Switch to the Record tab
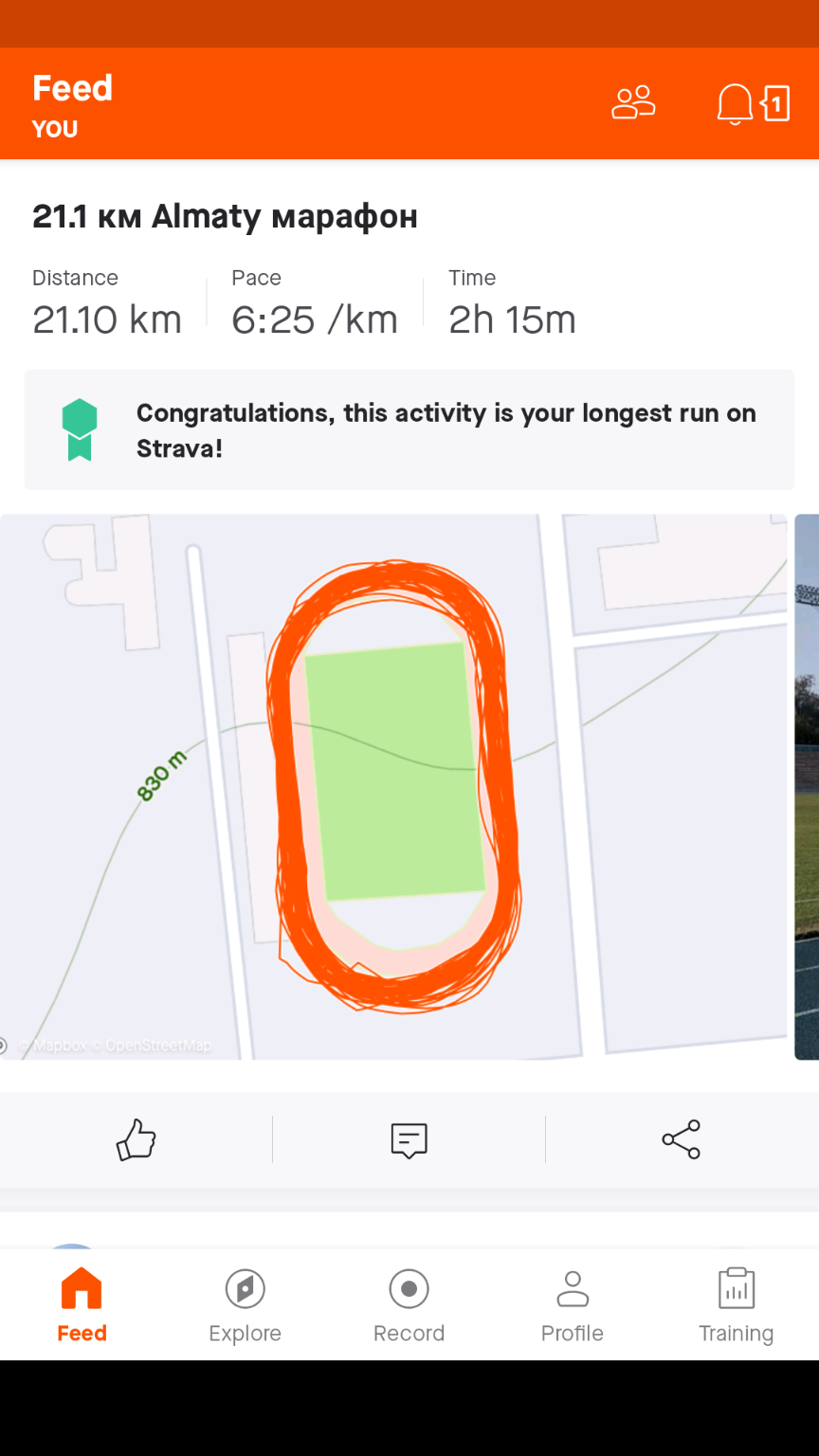 [x=409, y=1306]
